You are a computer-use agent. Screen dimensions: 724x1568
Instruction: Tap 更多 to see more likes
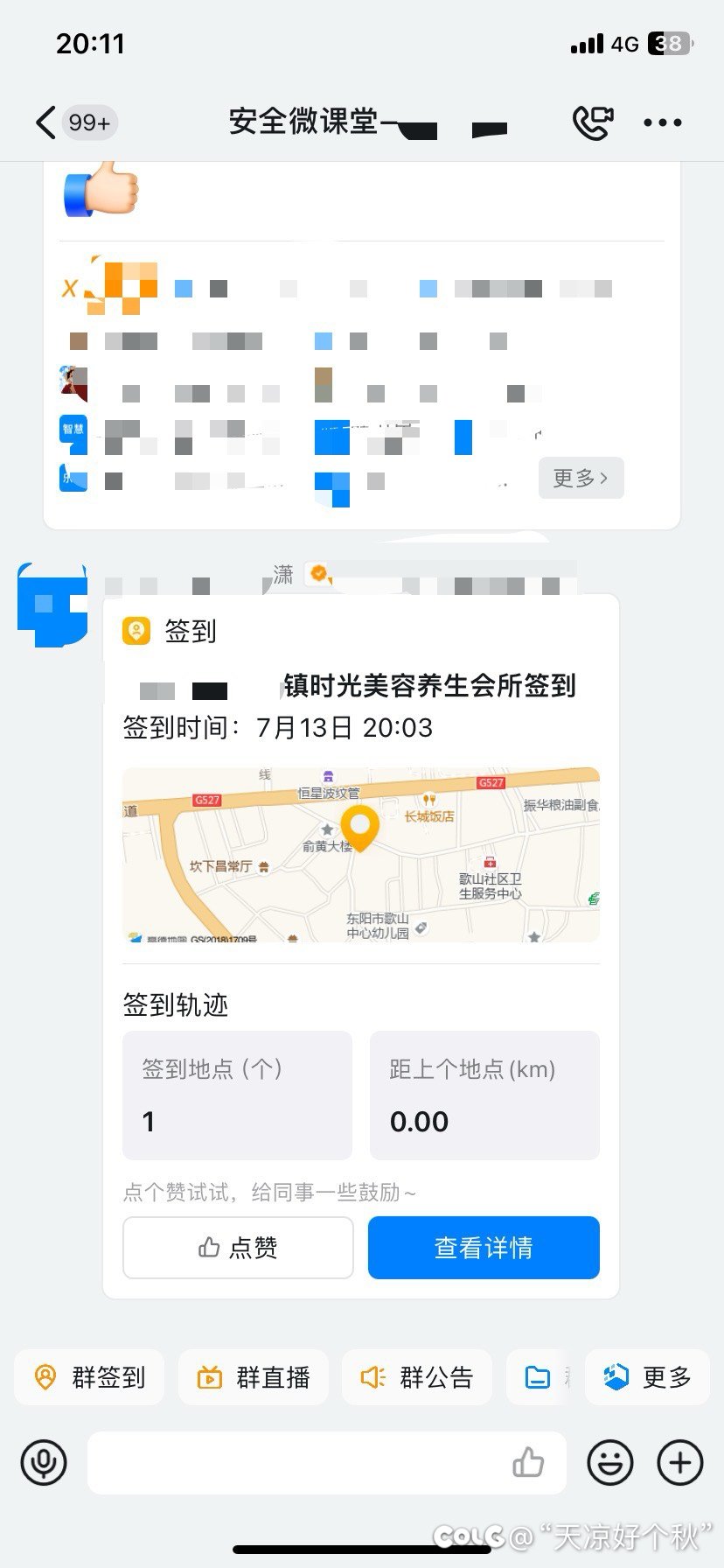(x=581, y=478)
